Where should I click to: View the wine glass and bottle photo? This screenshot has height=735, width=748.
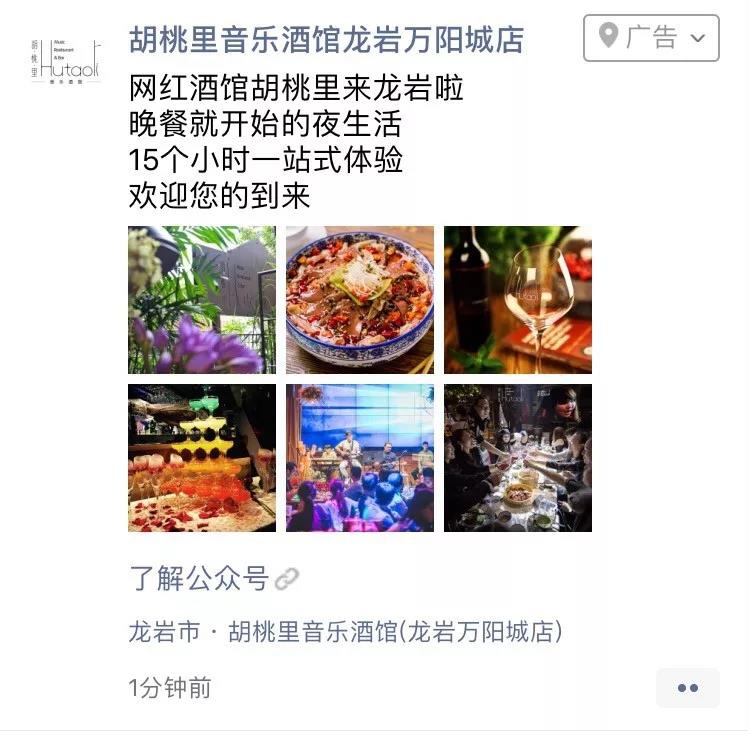coord(518,300)
